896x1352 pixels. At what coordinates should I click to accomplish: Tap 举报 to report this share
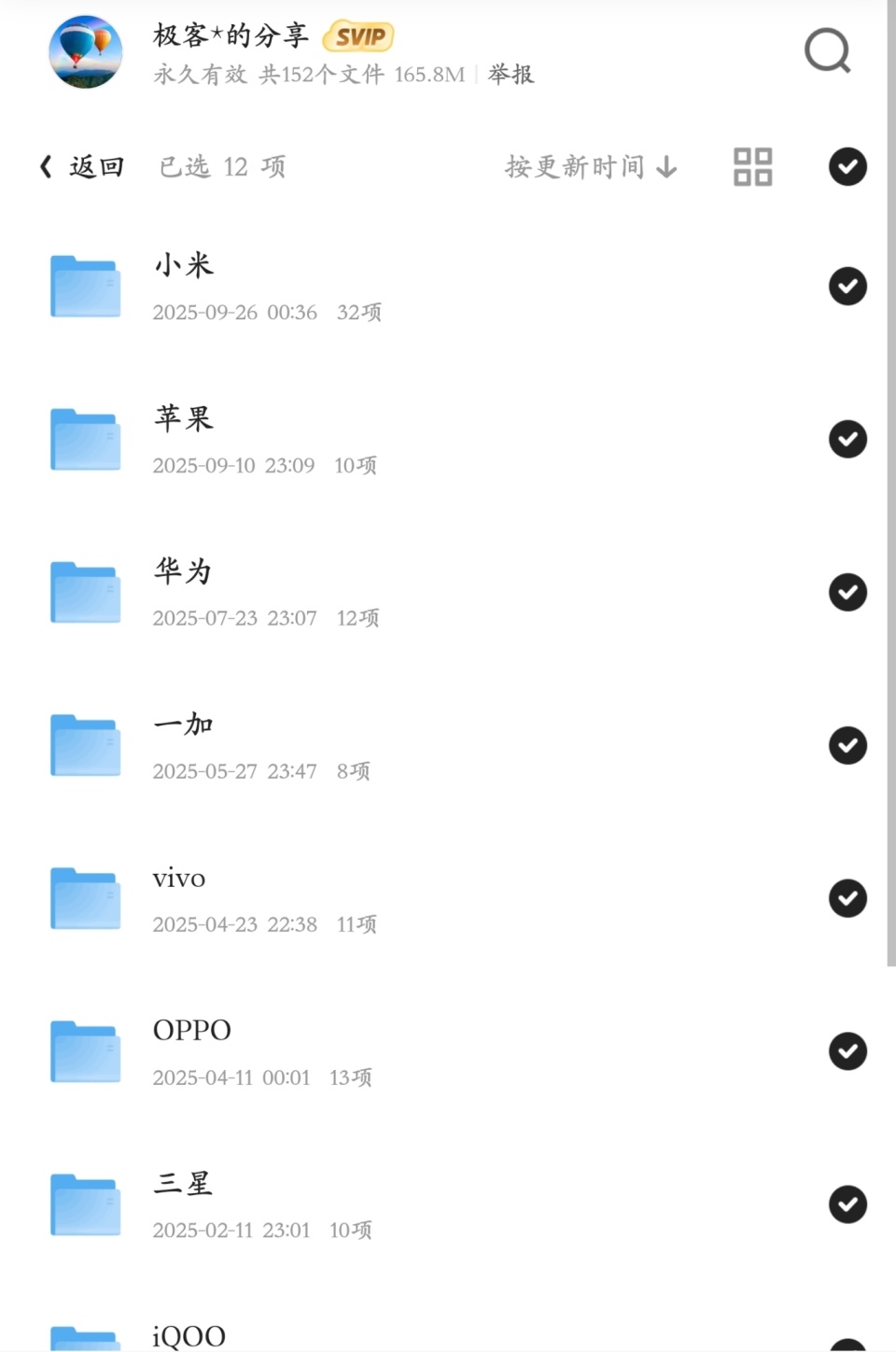click(x=511, y=75)
